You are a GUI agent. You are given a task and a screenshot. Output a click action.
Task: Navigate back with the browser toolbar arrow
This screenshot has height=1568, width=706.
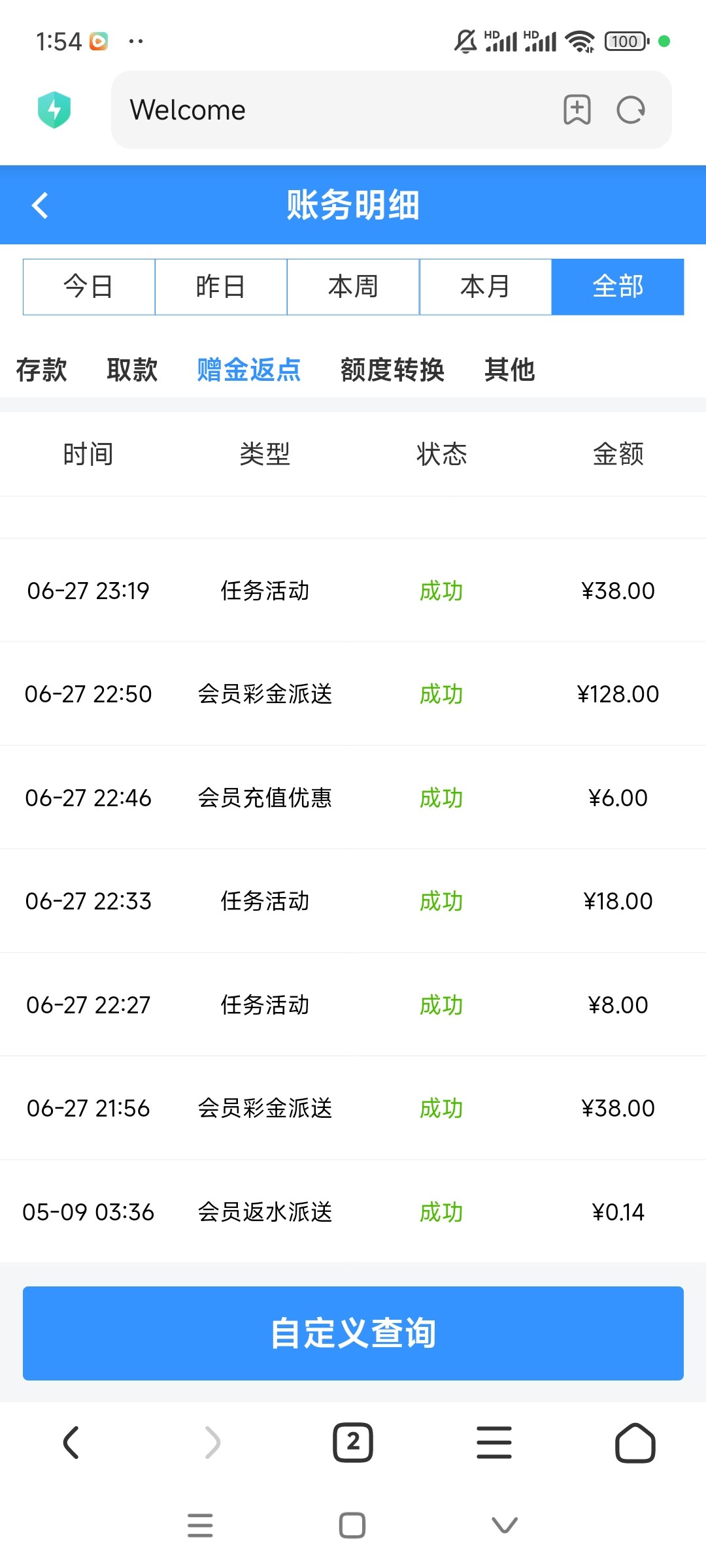click(71, 1442)
